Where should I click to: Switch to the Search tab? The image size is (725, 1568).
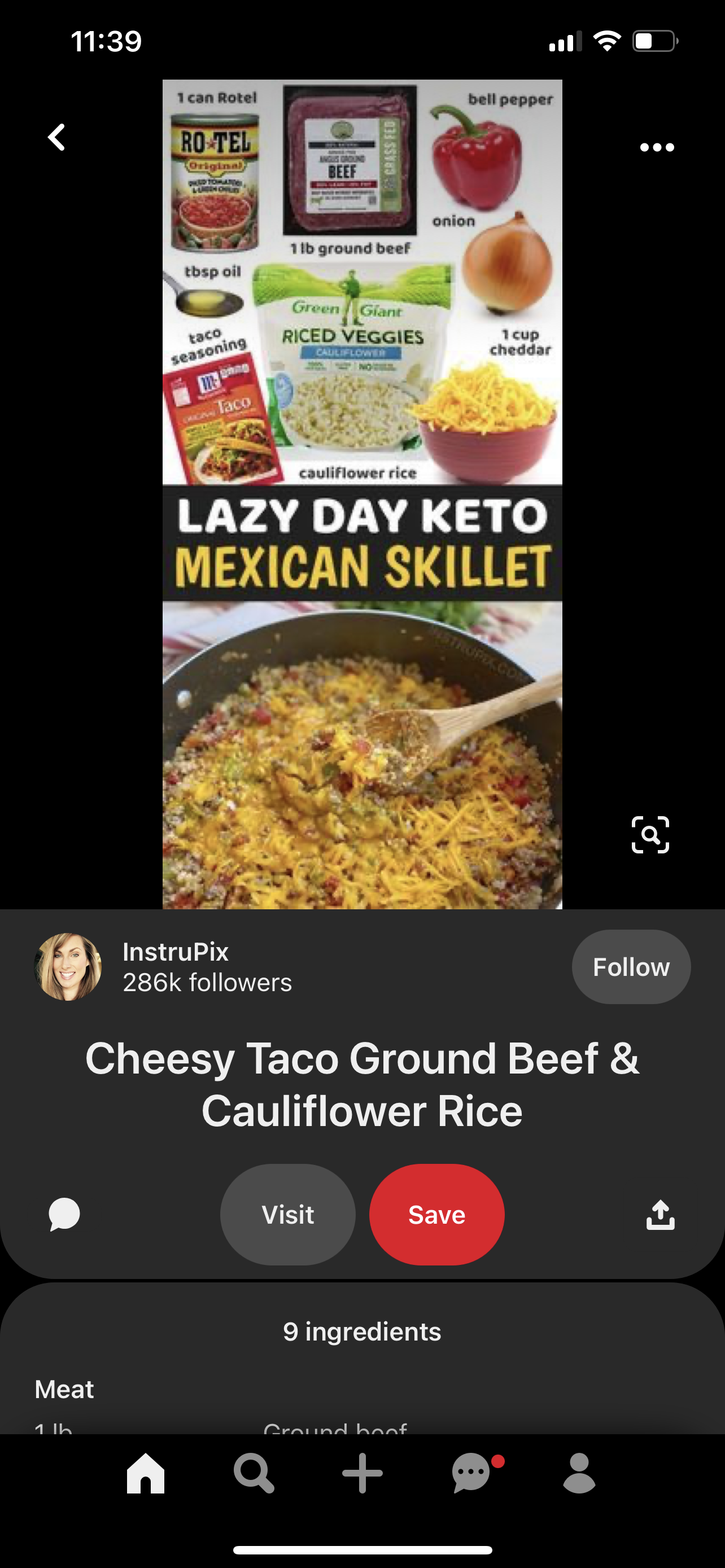pos(254,1473)
